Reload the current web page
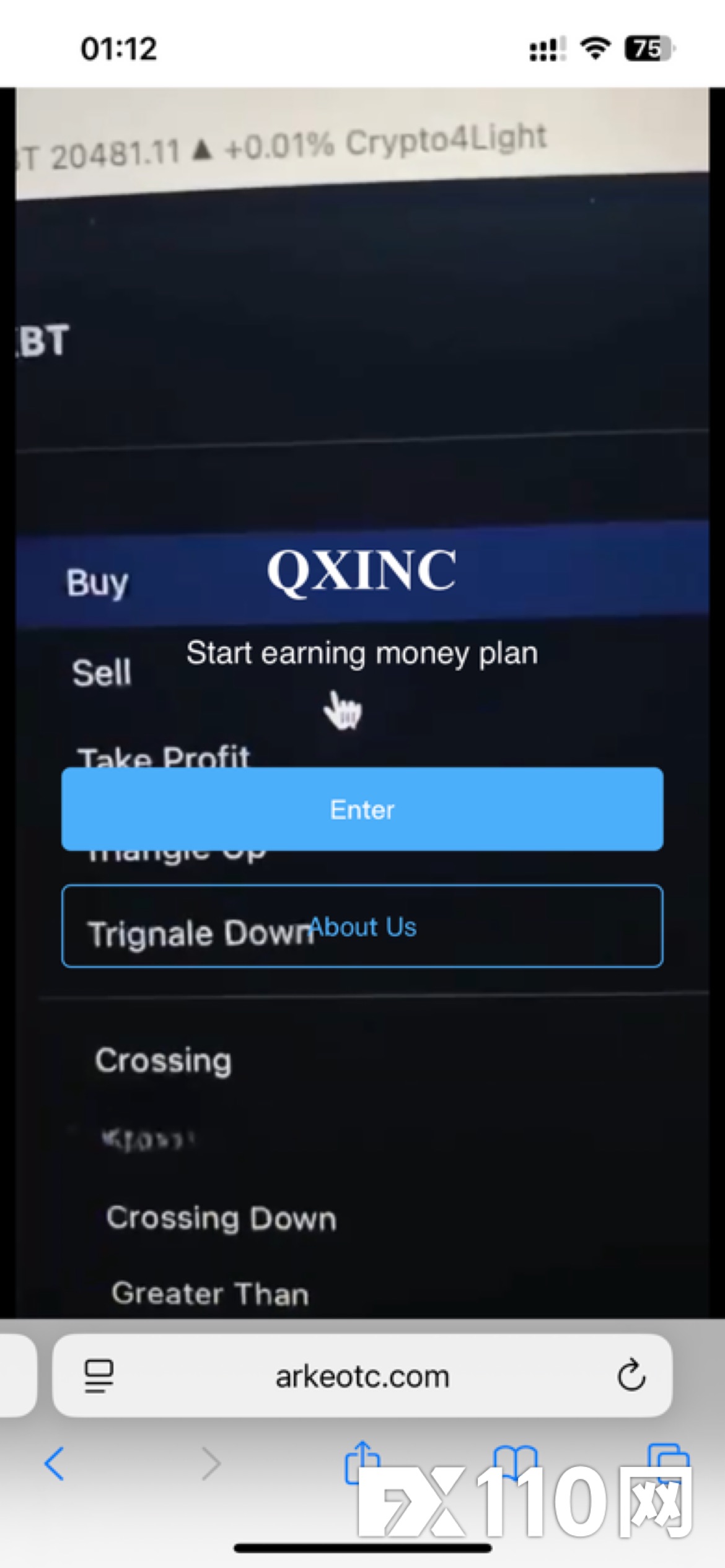This screenshot has height=1568, width=725. [631, 1376]
